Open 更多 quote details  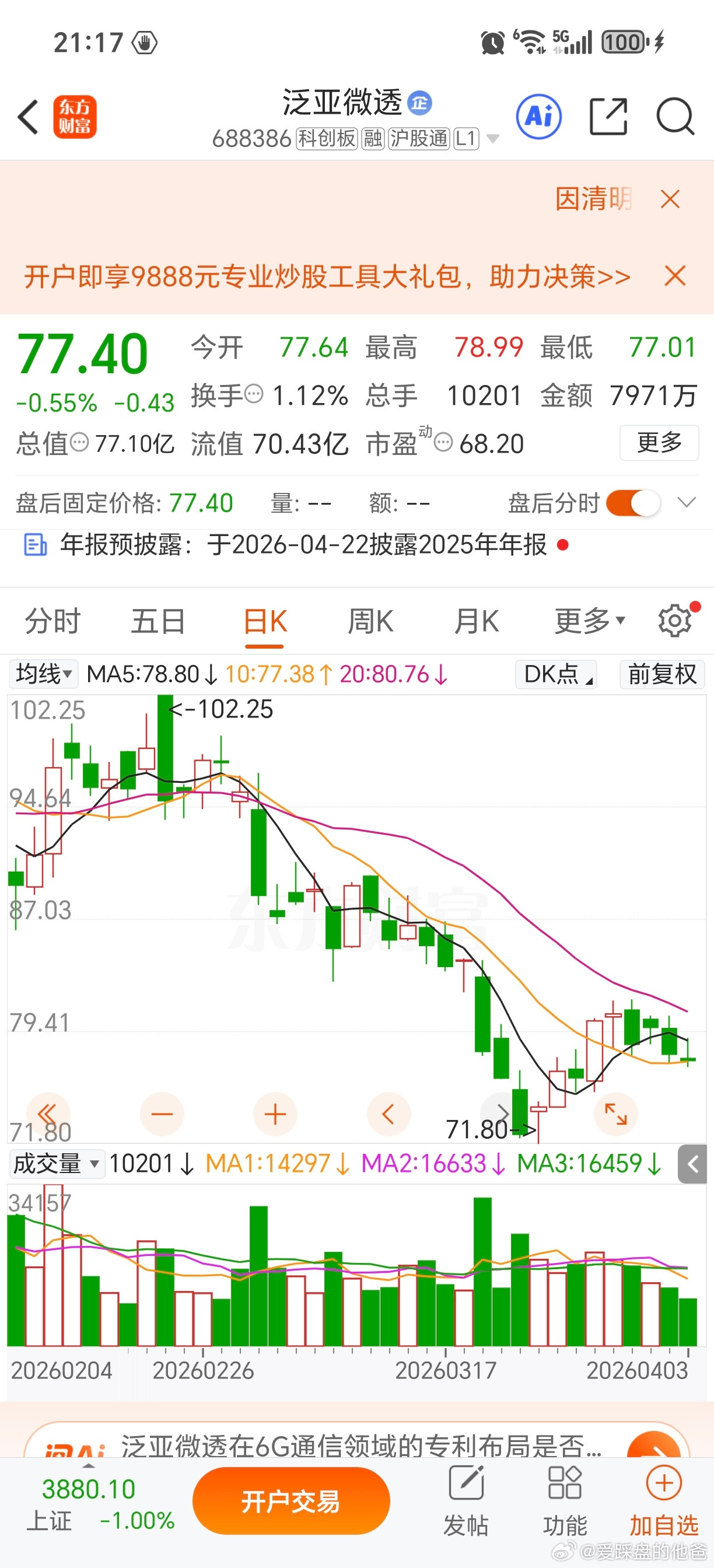coord(659,444)
